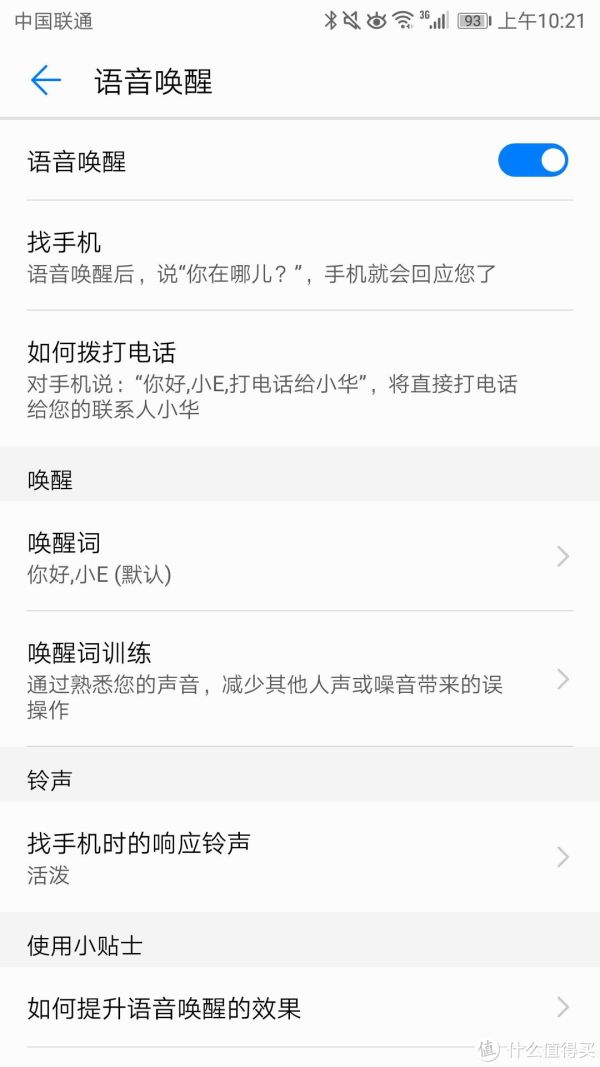Open the 找手机 row
600x1067 pixels.
coord(300,256)
